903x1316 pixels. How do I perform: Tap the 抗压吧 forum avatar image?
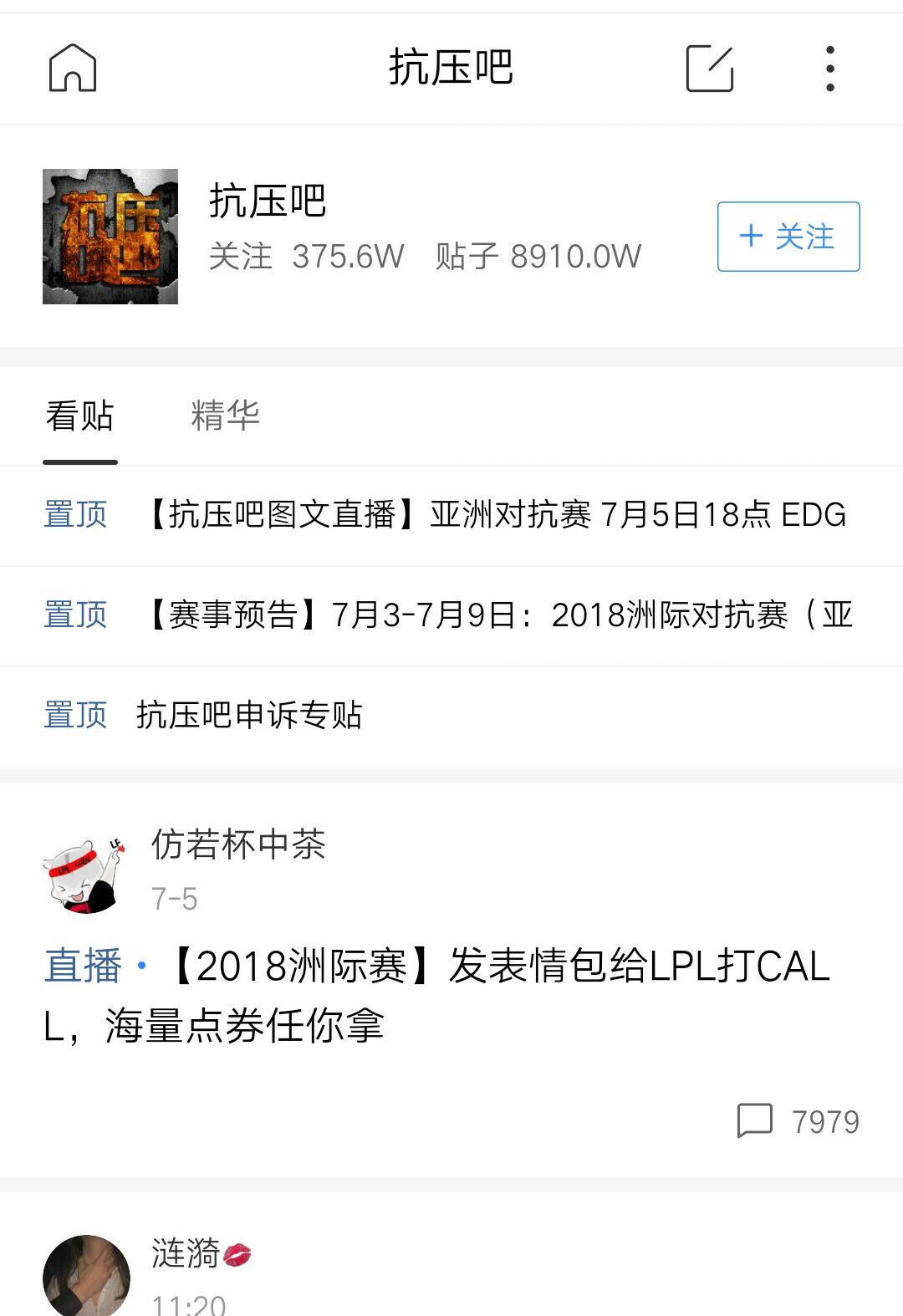[x=110, y=237]
